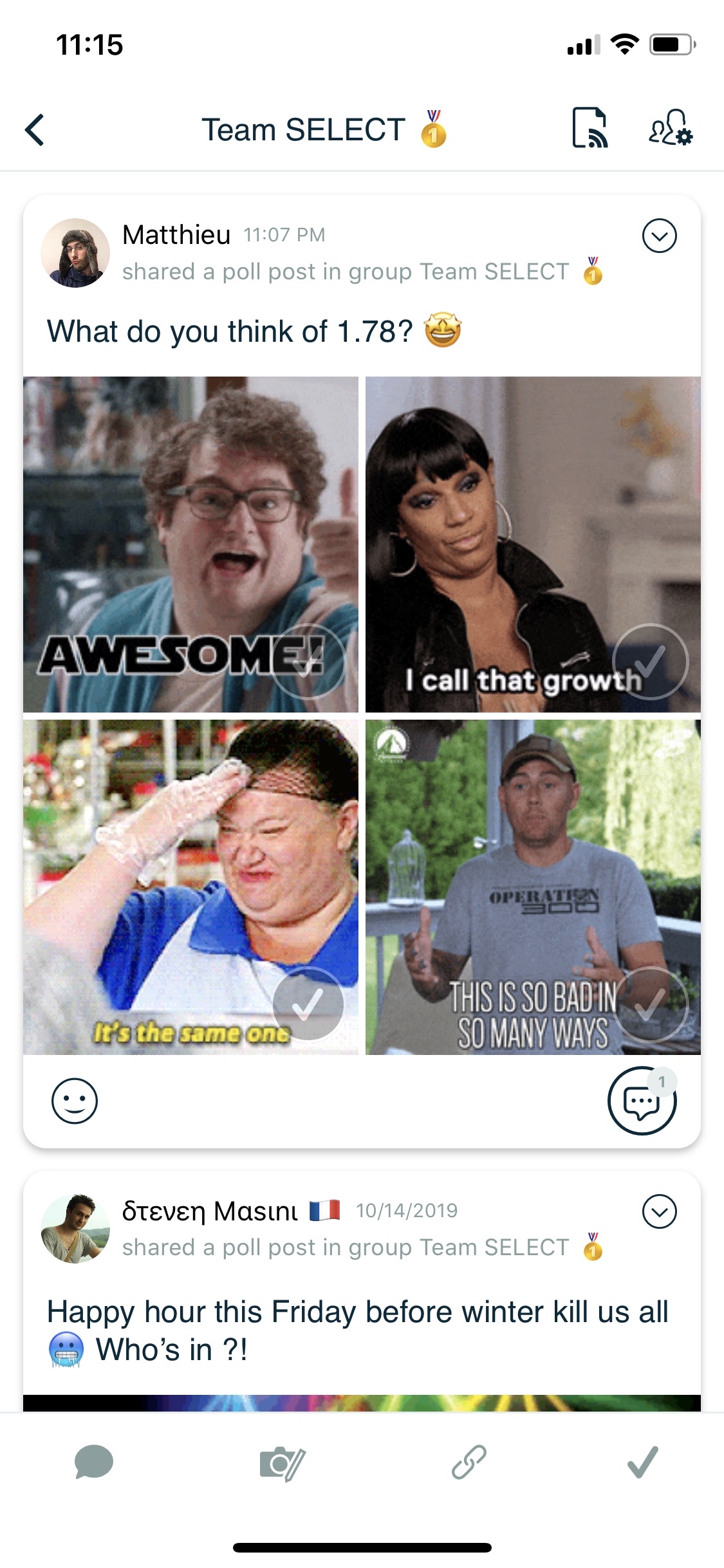Screen dimensions: 724x1568
Task: Vote for the AWESOME poll option
Action: coord(308,662)
